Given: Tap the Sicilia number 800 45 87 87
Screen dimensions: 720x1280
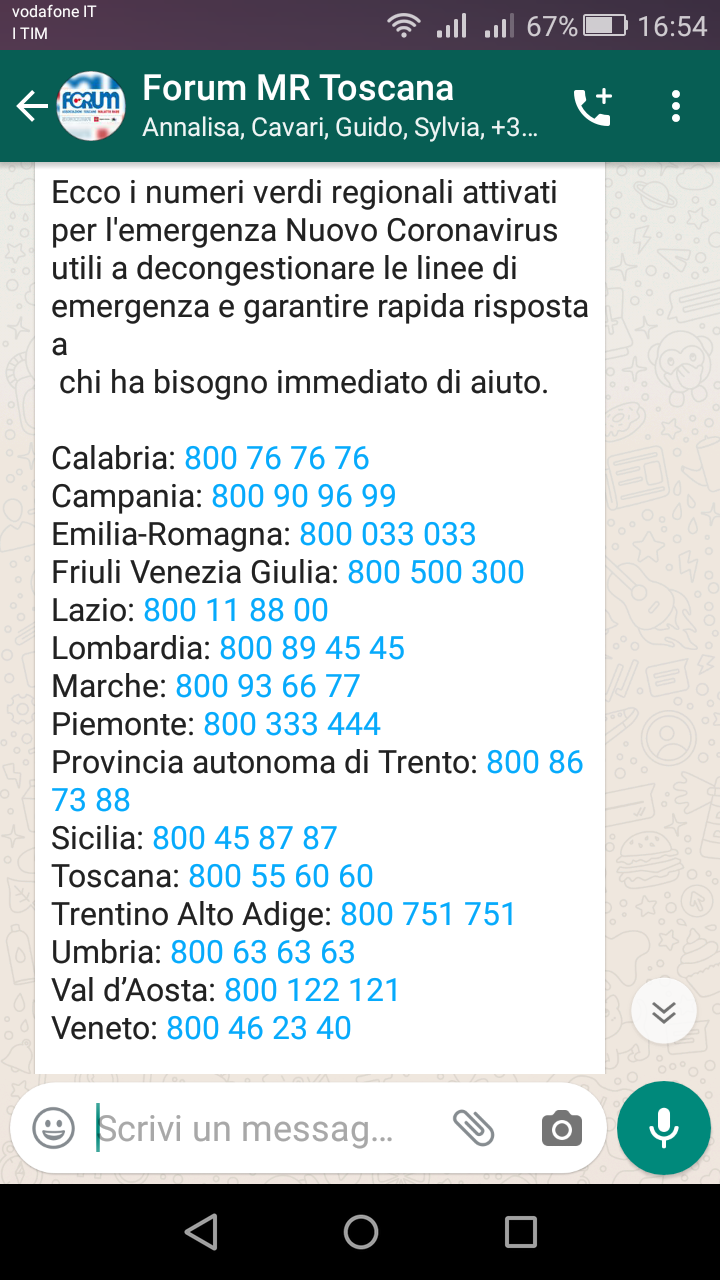Looking at the screenshot, I should point(245,838).
